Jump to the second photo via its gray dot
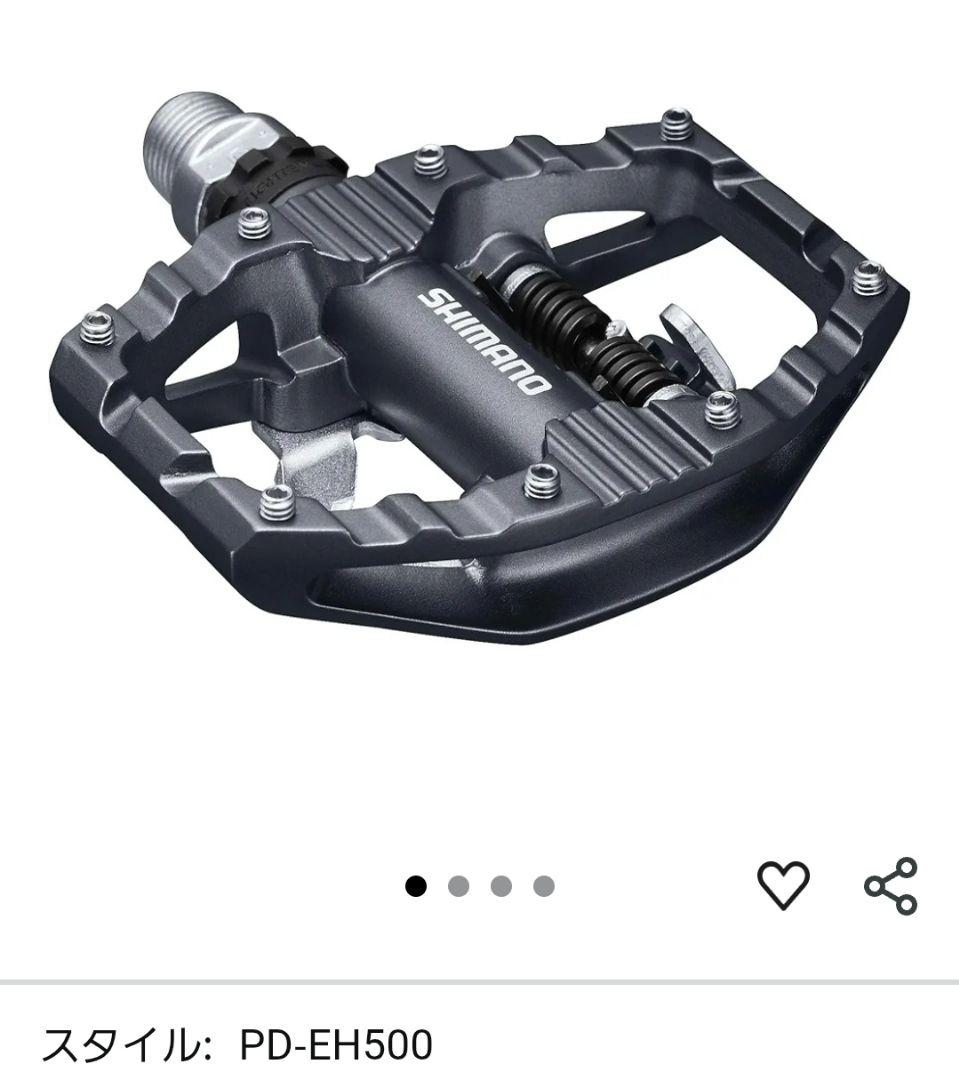959x1080 pixels. (x=458, y=883)
